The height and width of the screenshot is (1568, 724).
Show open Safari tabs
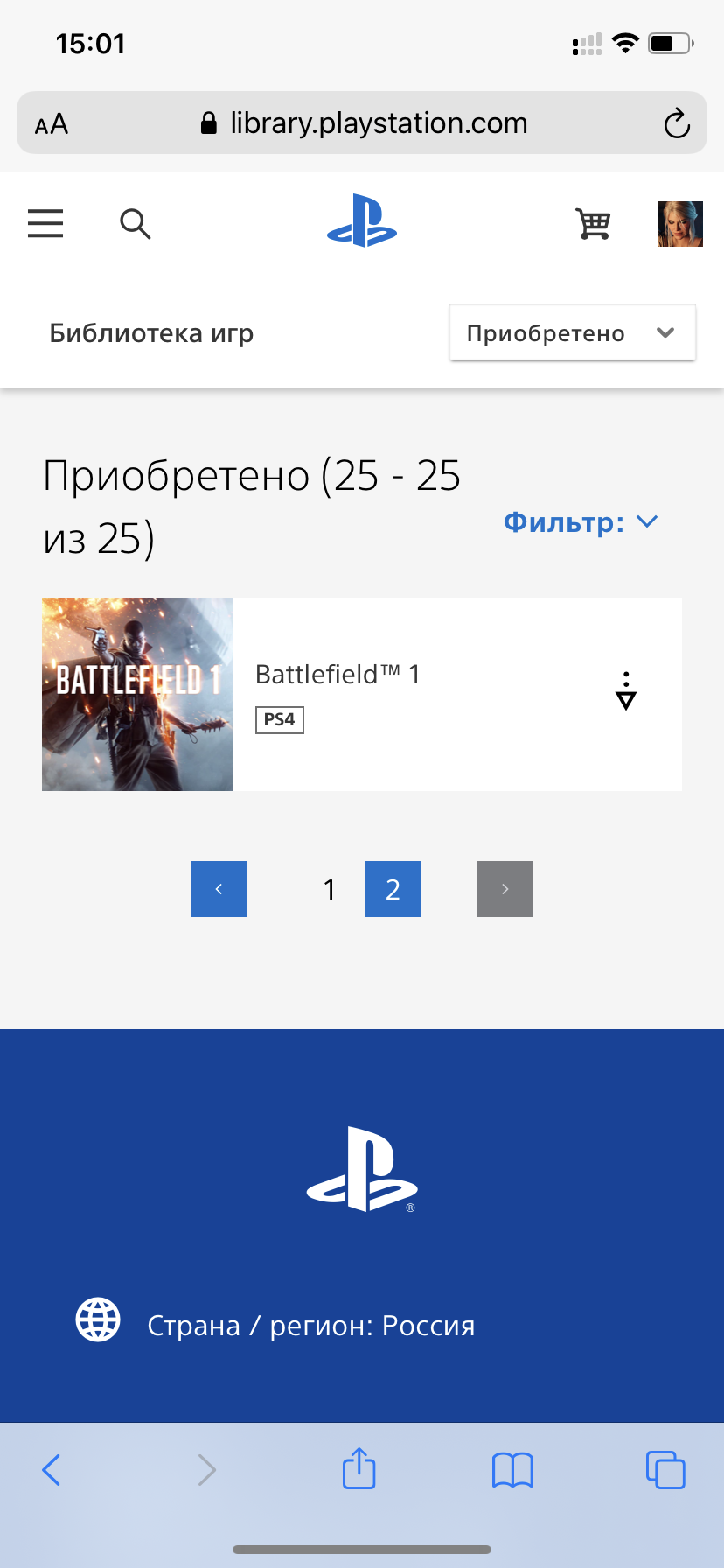665,1470
